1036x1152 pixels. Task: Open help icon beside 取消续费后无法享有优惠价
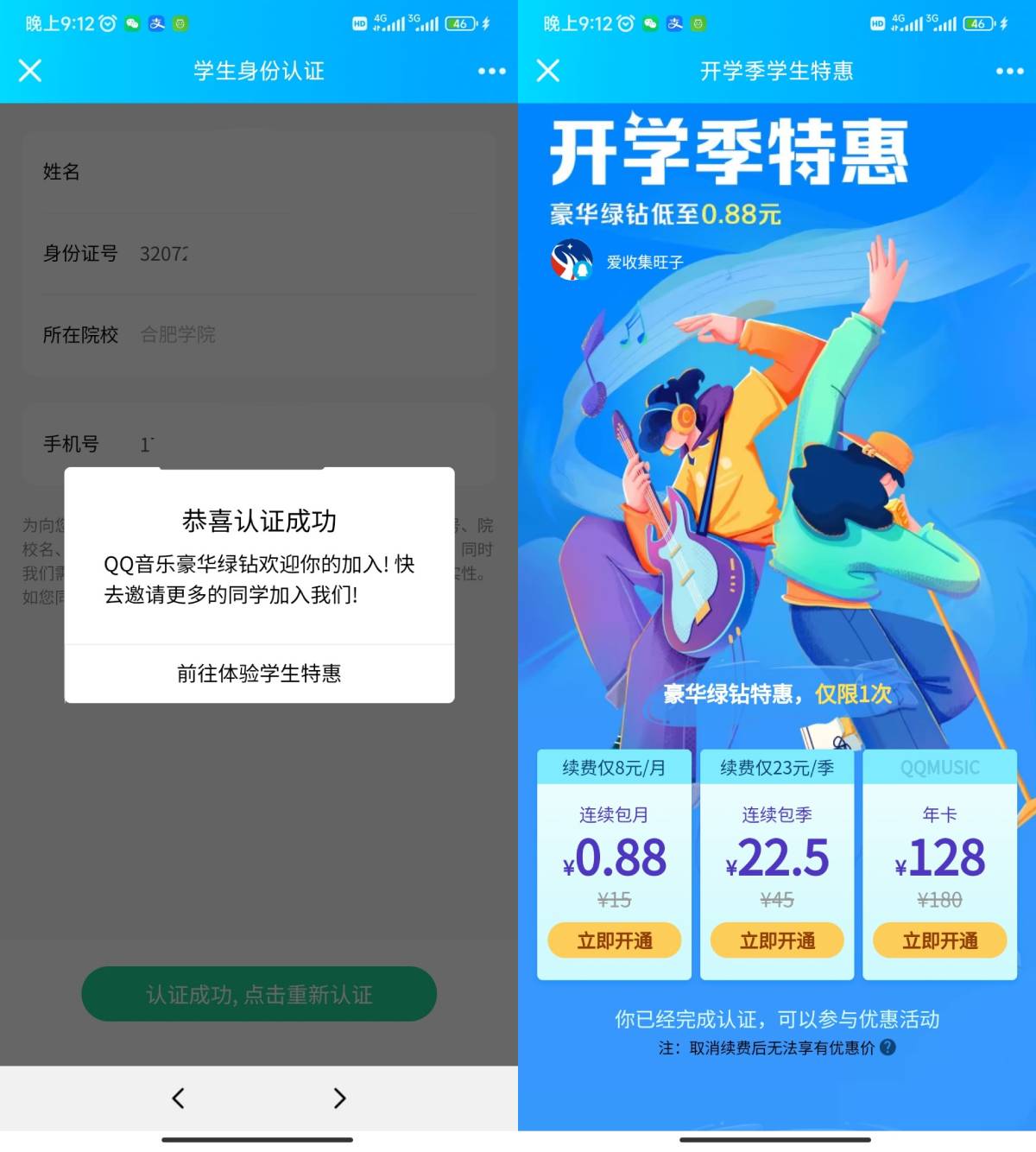[x=888, y=1048]
